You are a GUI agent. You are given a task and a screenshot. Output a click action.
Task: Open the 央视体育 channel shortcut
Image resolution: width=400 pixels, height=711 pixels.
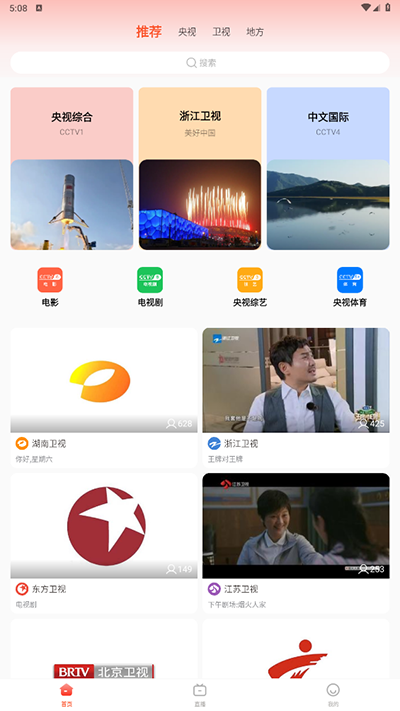(350, 287)
